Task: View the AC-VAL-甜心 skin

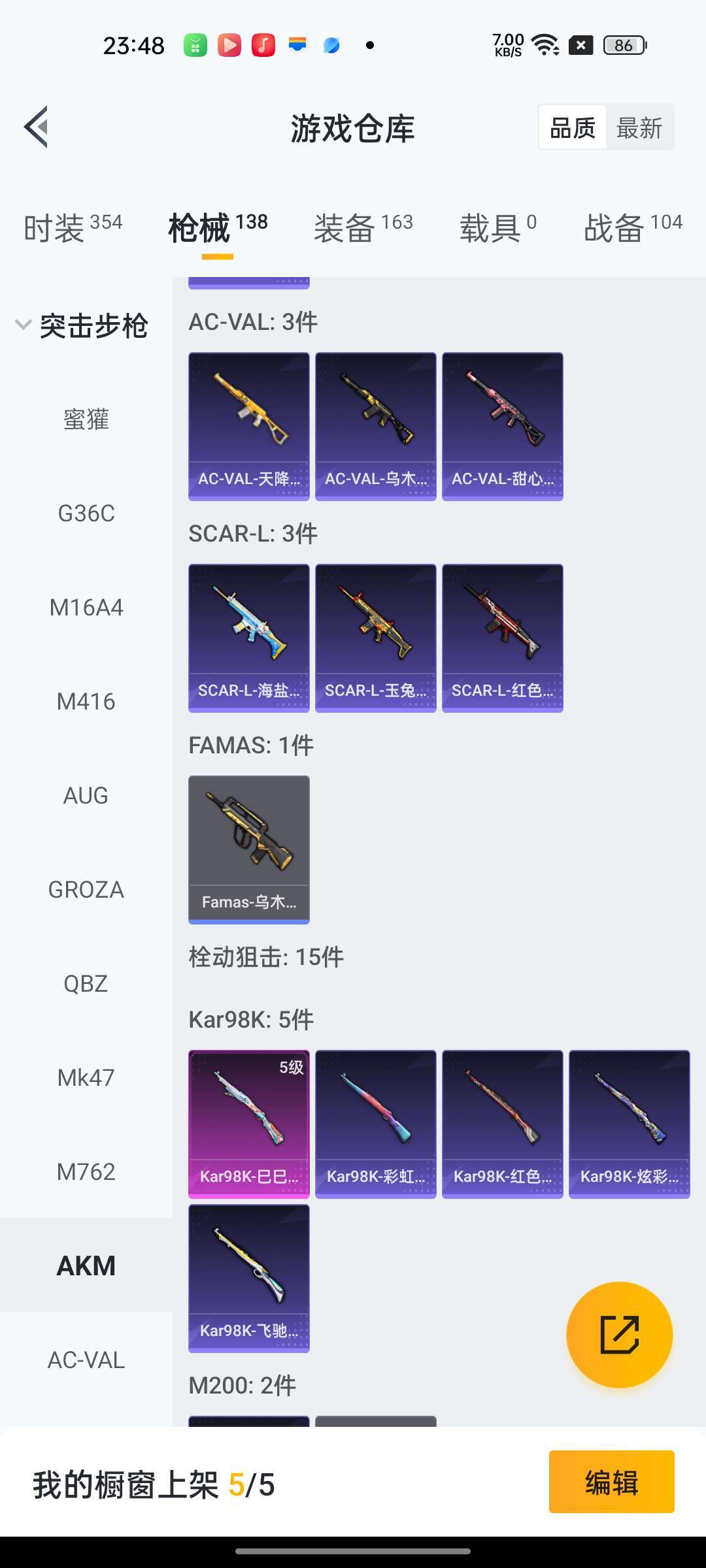Action: (503, 426)
